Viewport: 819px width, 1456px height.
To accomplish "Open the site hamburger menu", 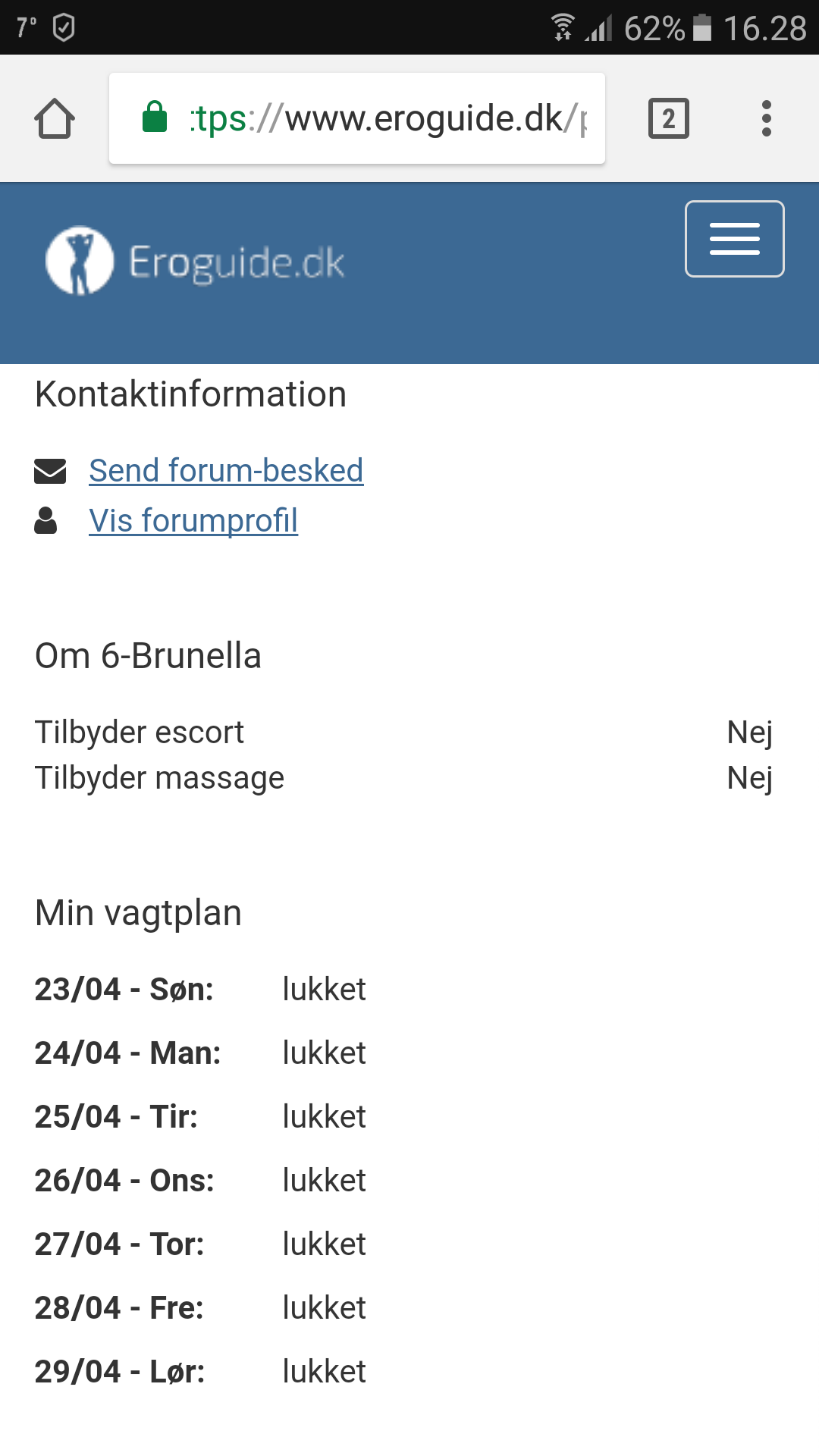I will coord(735,239).
